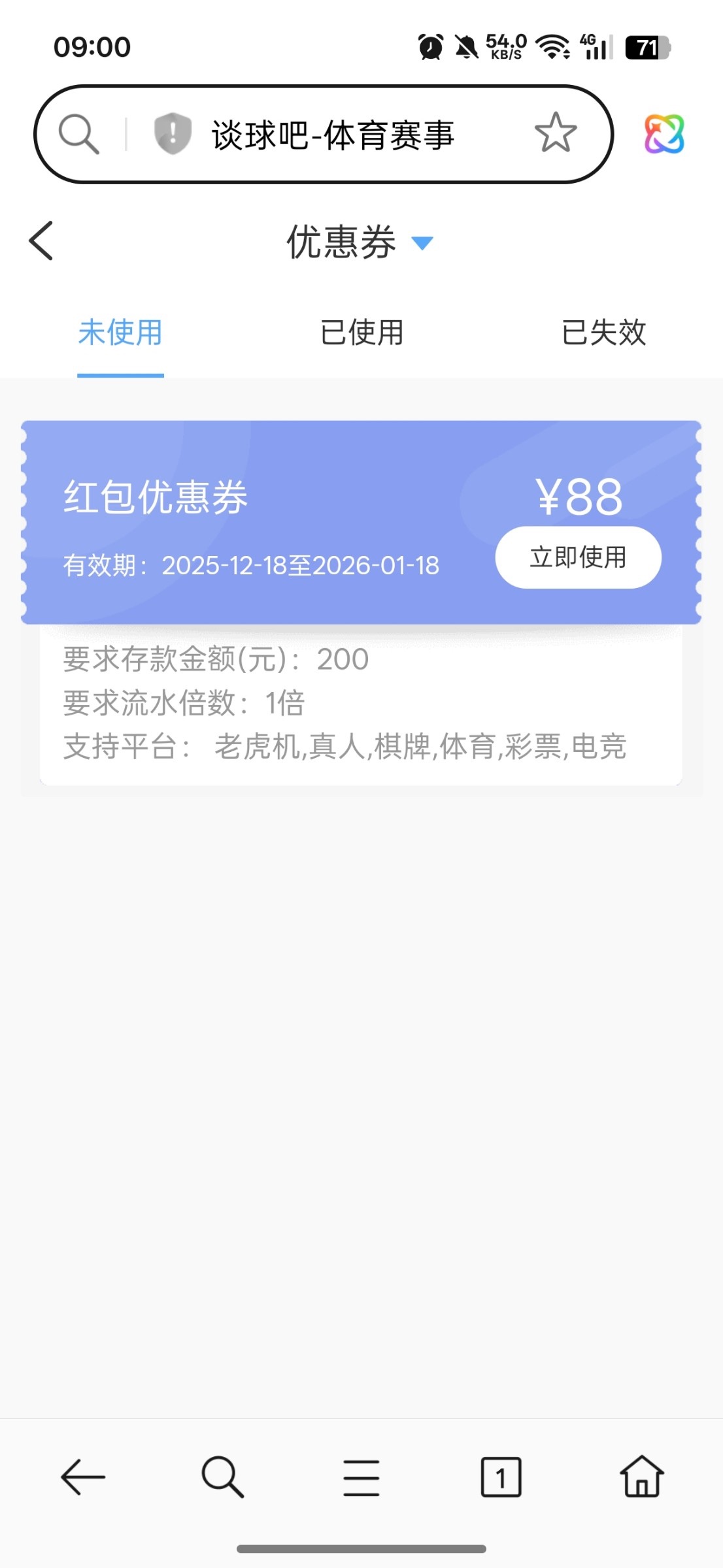
Task: Go to the browser home page
Action: [641, 1477]
